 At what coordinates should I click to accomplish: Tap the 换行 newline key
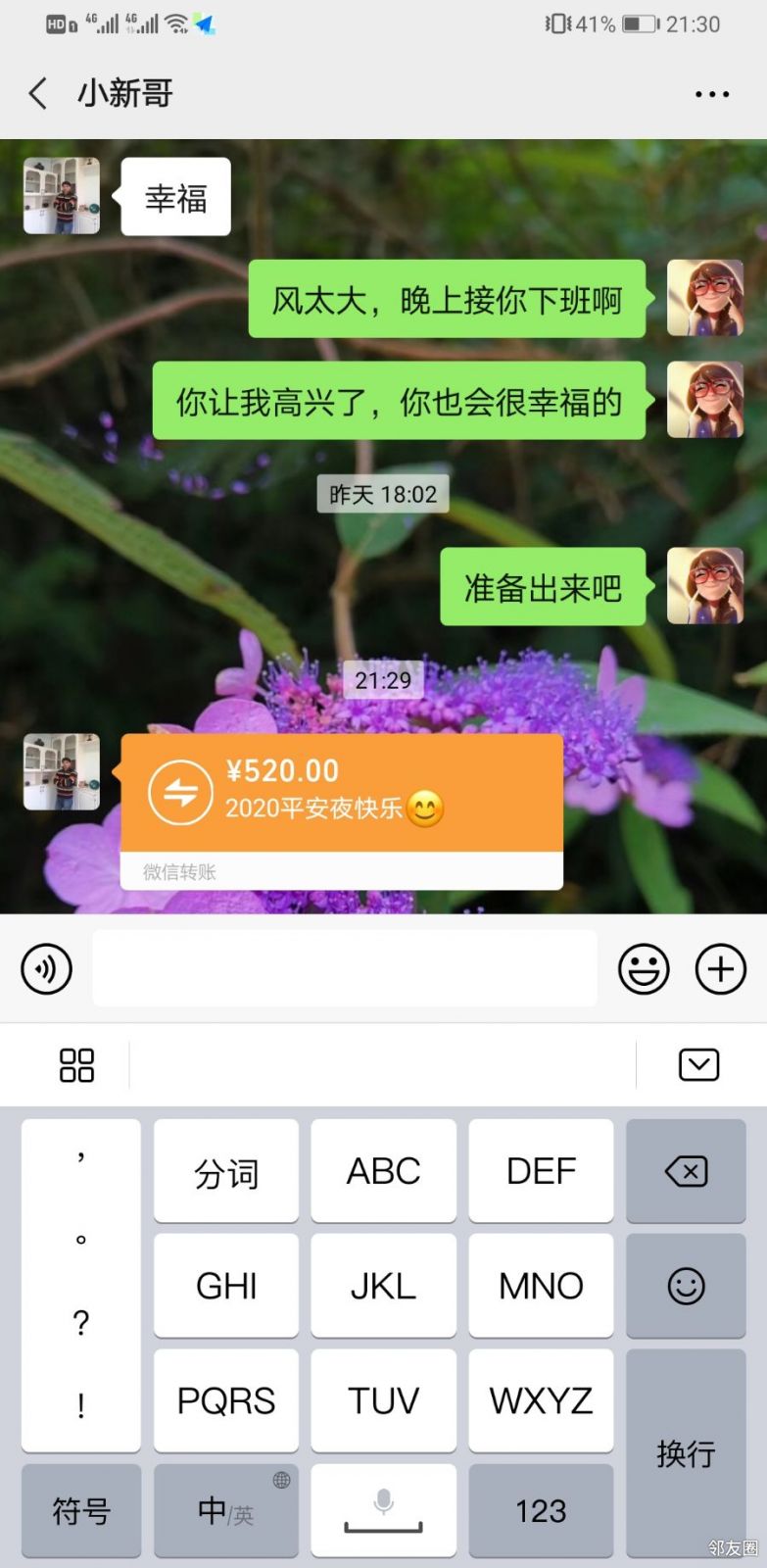686,1452
